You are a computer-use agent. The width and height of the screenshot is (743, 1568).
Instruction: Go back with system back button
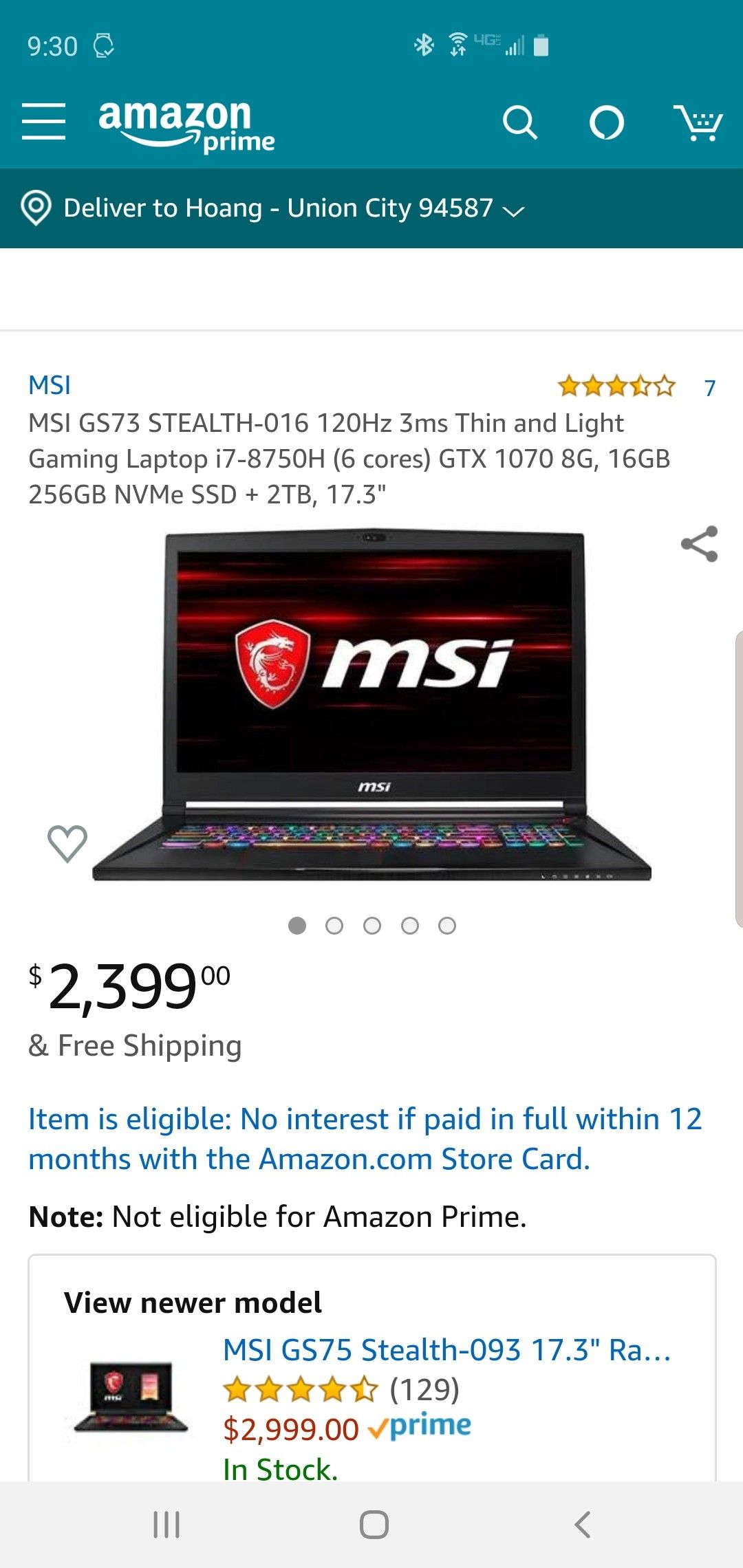582,1525
